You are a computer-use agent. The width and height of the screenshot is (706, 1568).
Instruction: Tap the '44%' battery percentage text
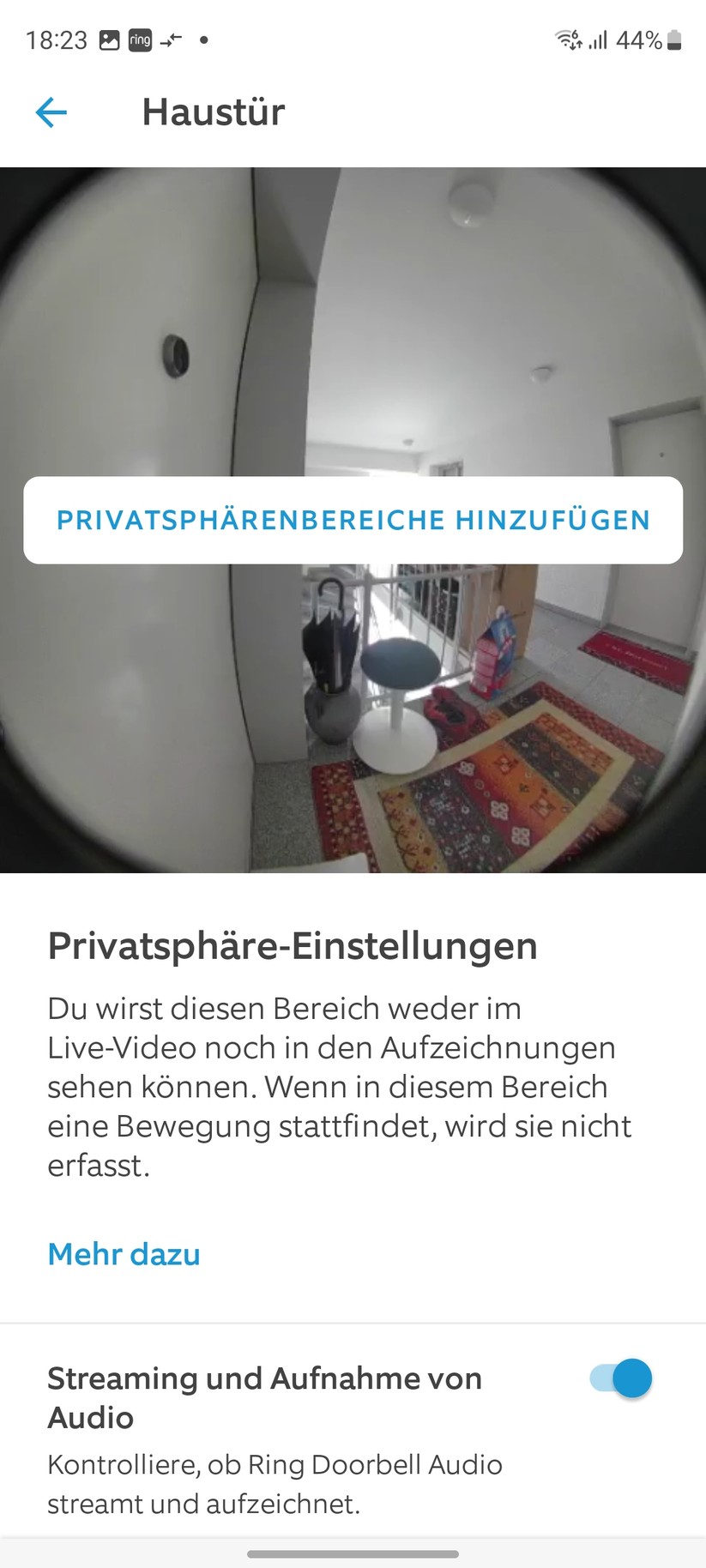coord(638,39)
